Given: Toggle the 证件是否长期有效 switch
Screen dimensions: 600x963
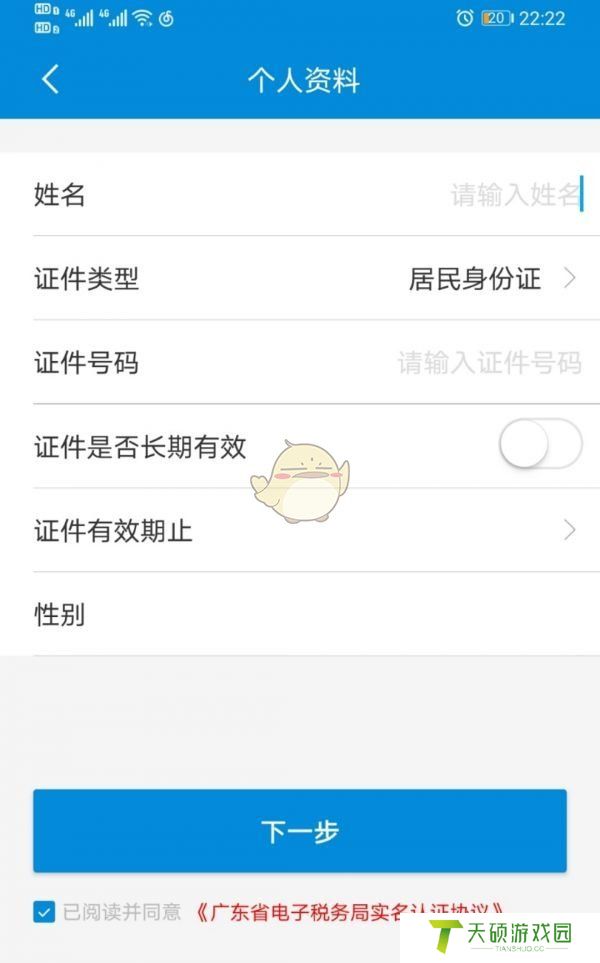Looking at the screenshot, I should click(x=540, y=445).
